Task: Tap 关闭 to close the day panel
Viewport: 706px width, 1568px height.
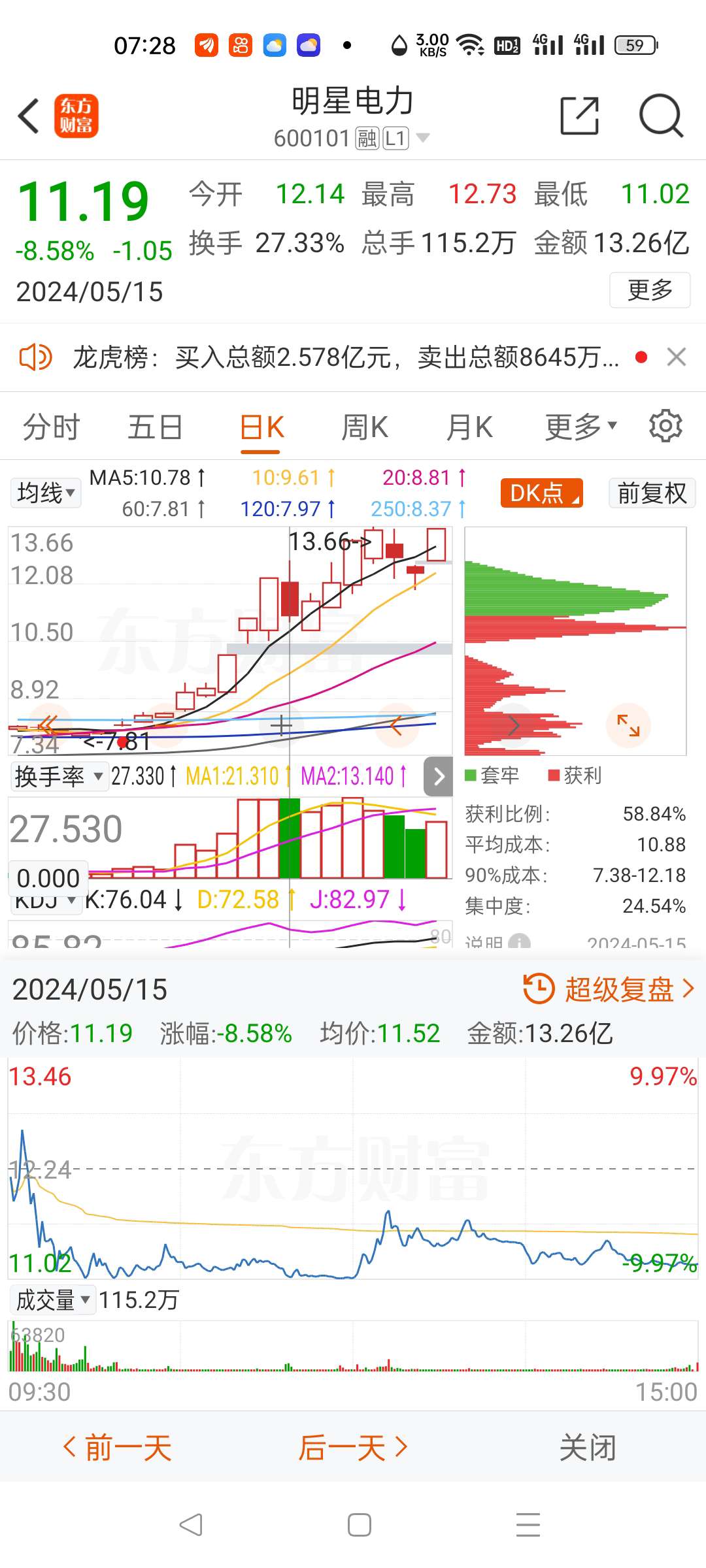Action: tap(588, 1447)
